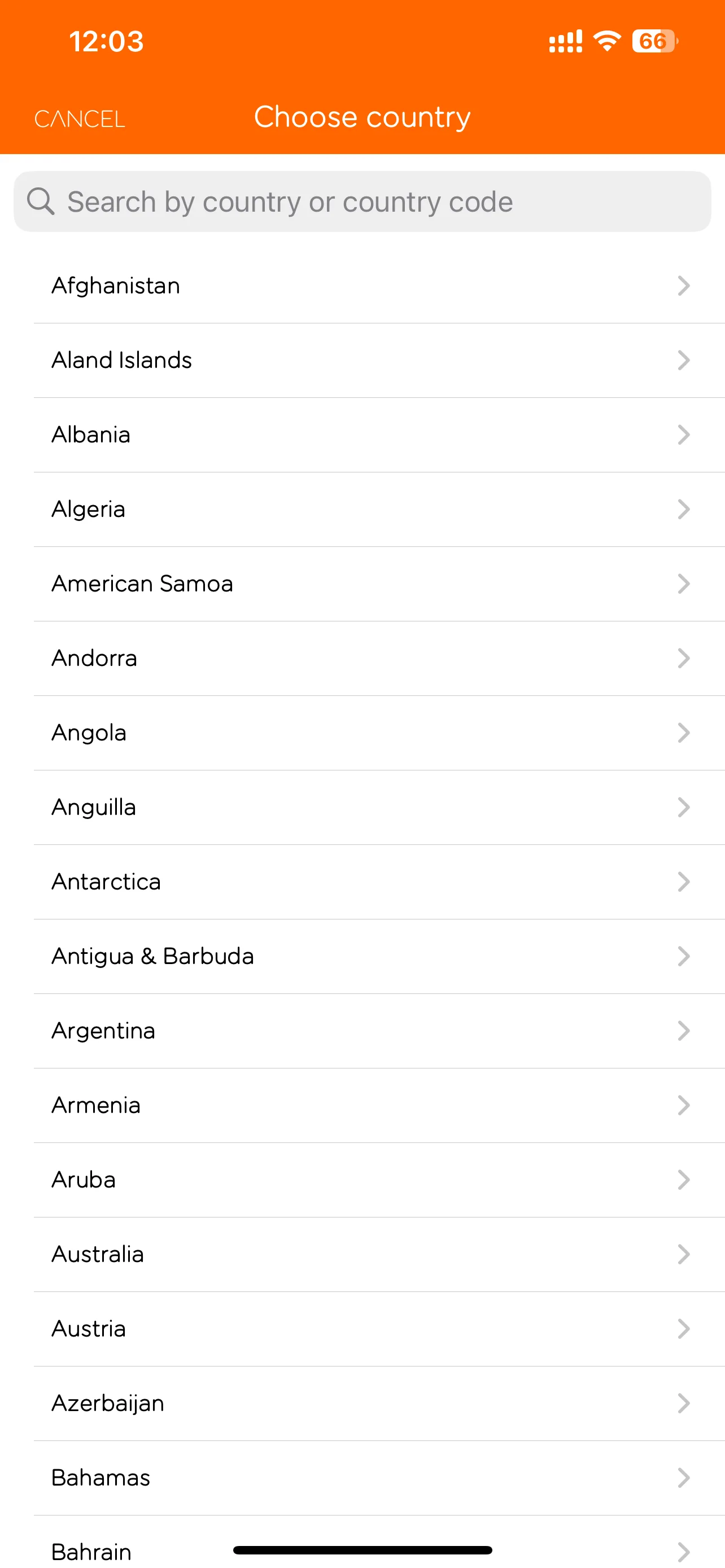Image resolution: width=725 pixels, height=1568 pixels.
Task: Choose Austria from the list
Action: tap(362, 1329)
